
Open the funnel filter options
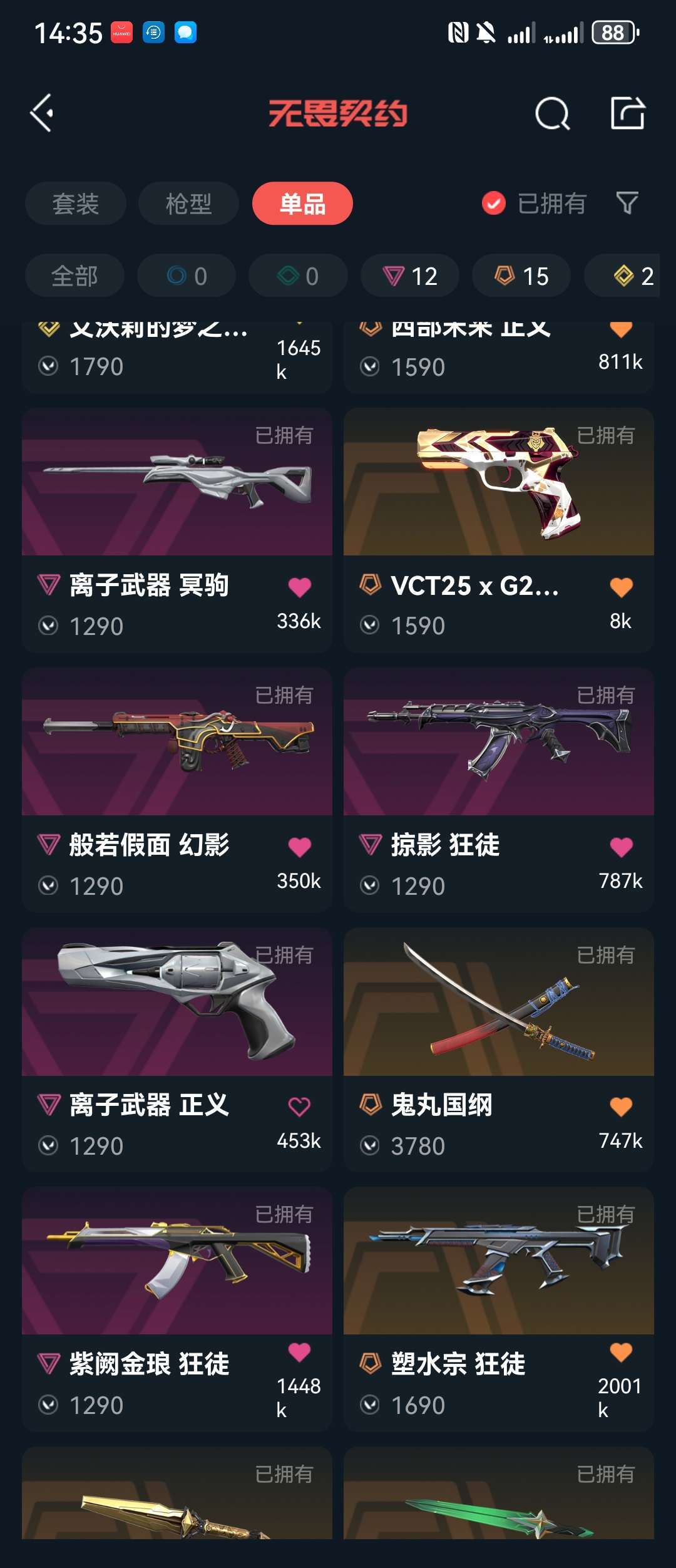point(627,203)
